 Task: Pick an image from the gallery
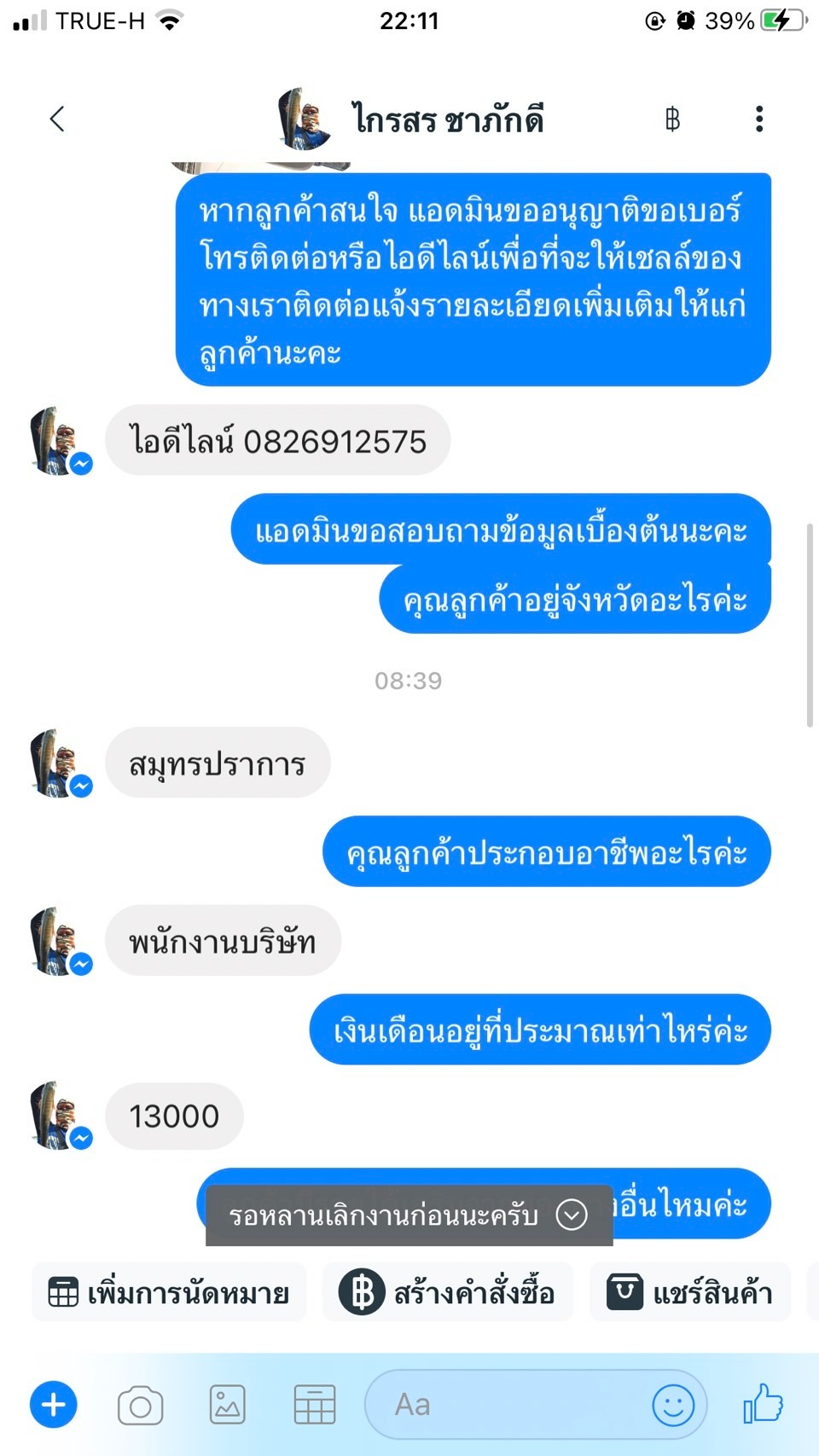click(x=228, y=1405)
